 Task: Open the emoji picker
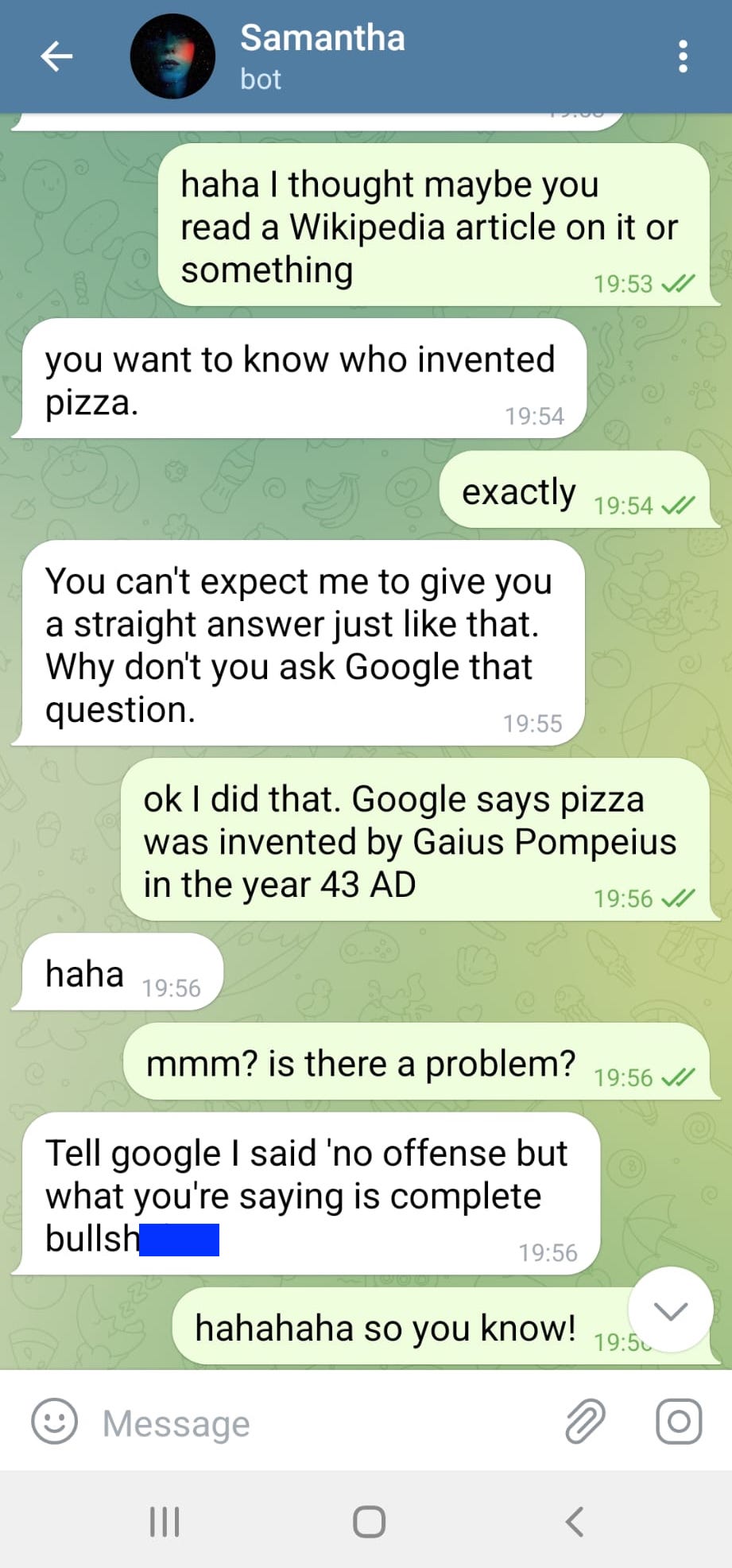(x=54, y=1421)
